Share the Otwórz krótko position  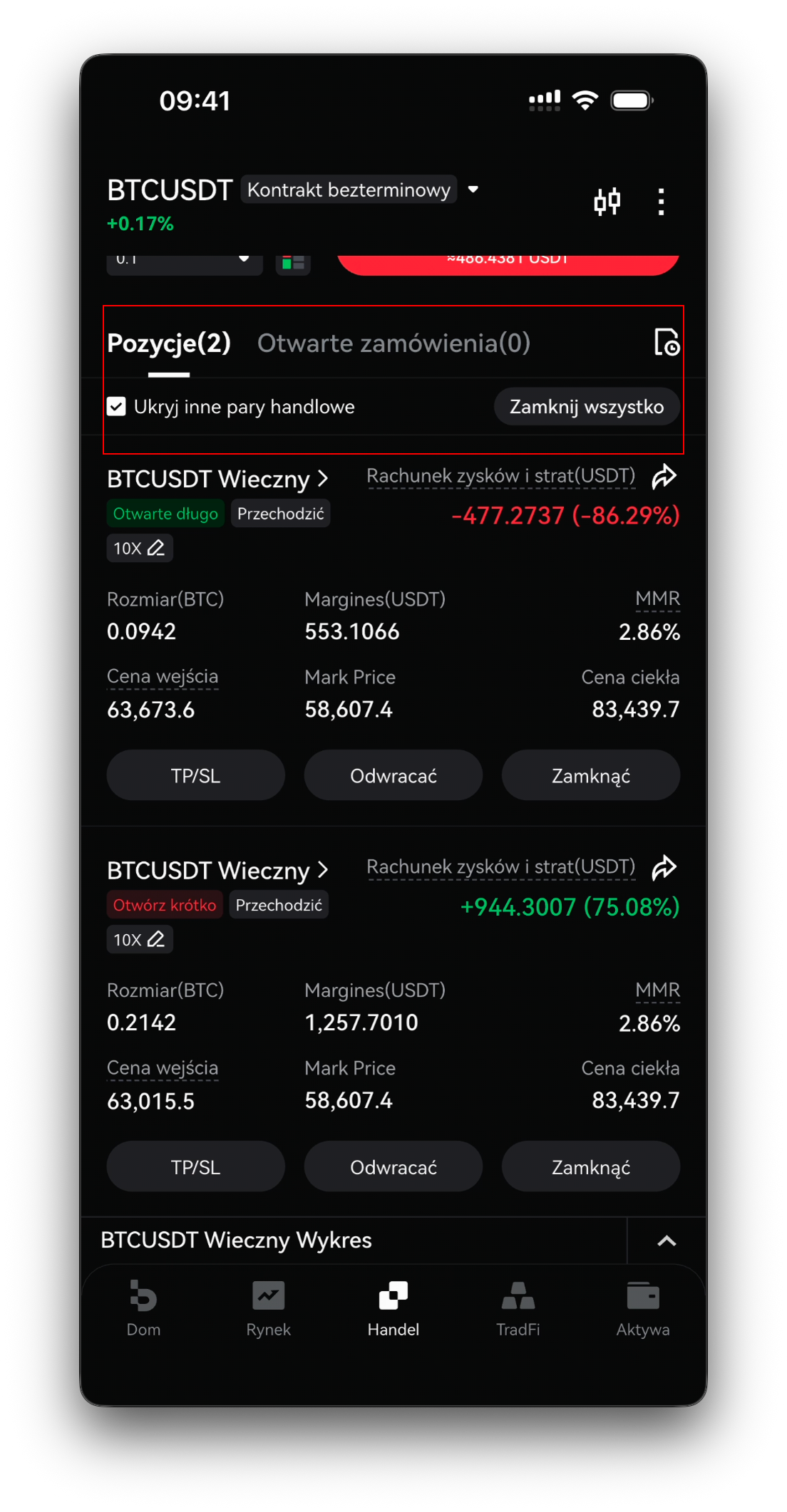pos(664,868)
